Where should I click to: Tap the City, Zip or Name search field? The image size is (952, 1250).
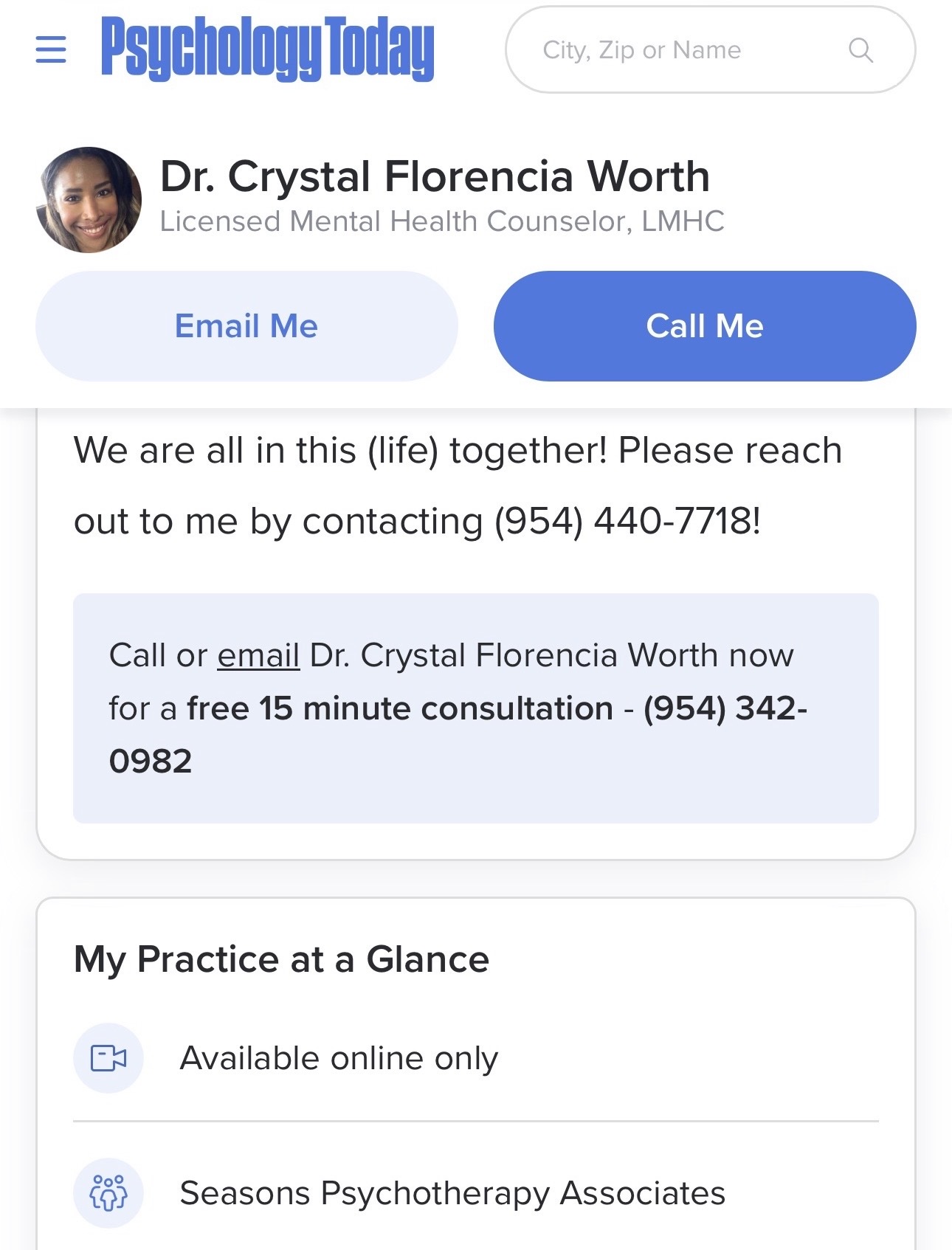710,49
